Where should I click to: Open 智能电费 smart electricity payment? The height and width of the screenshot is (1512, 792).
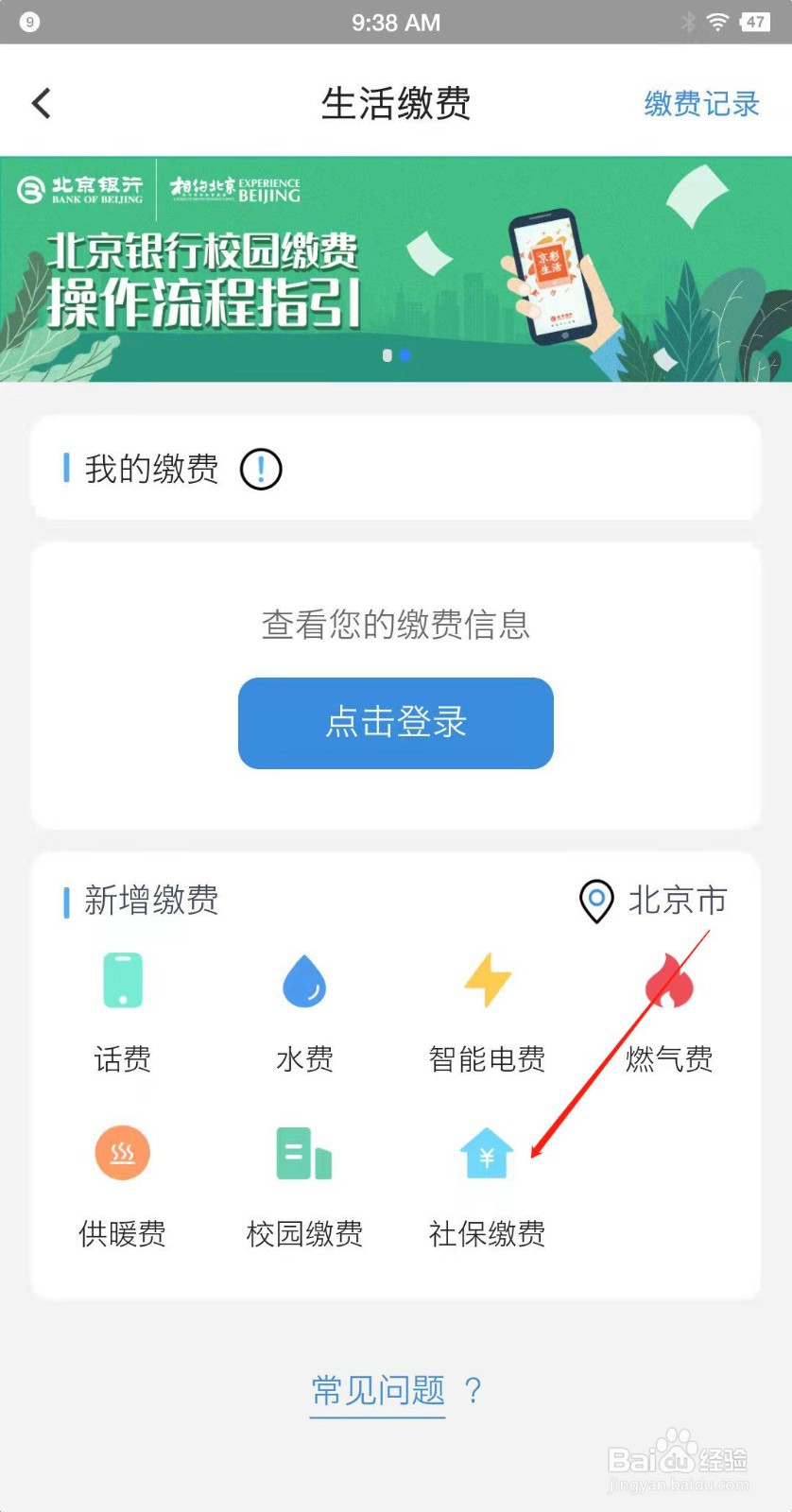click(x=487, y=980)
